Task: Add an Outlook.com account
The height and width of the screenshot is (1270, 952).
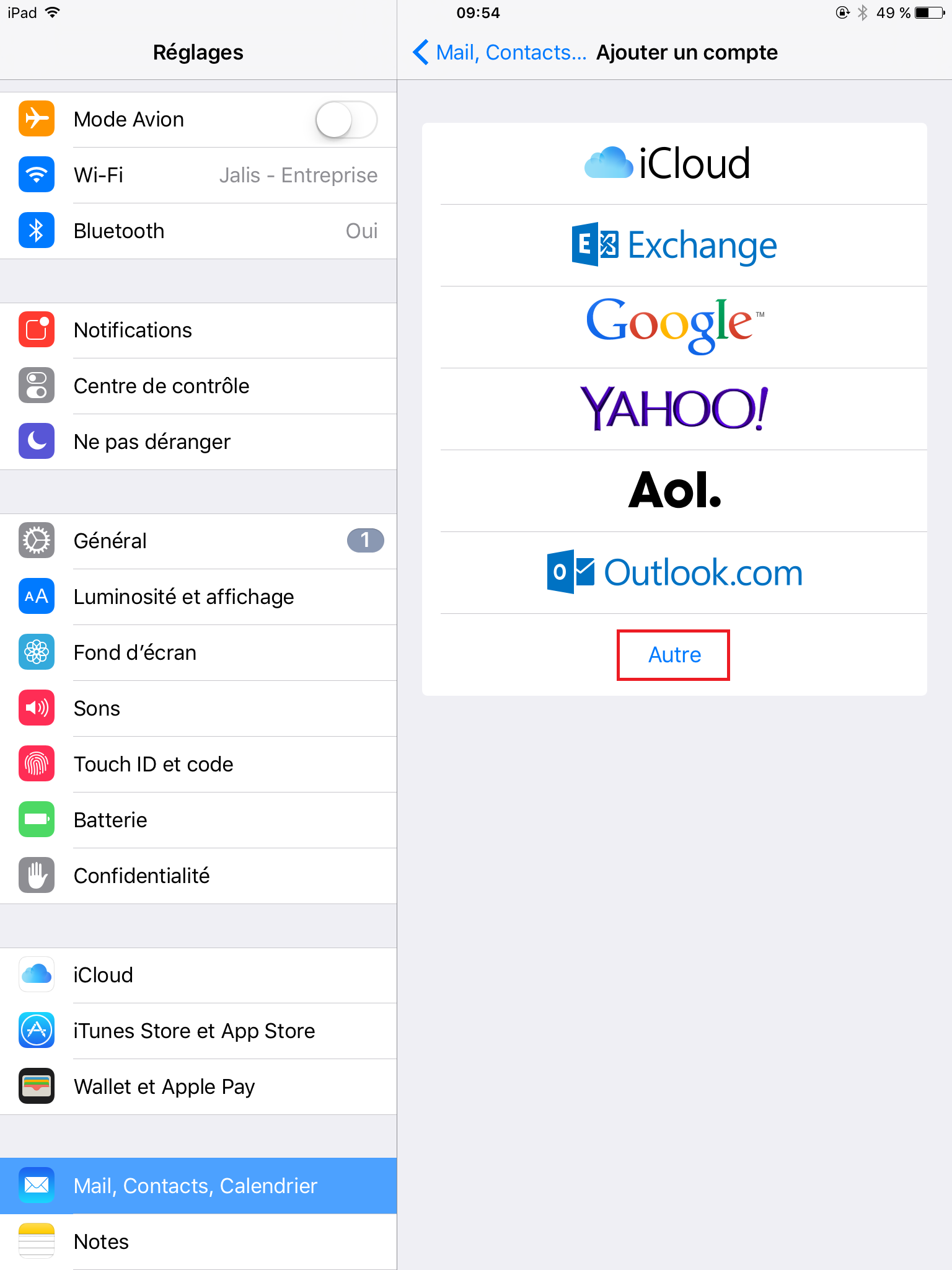Action: (674, 572)
